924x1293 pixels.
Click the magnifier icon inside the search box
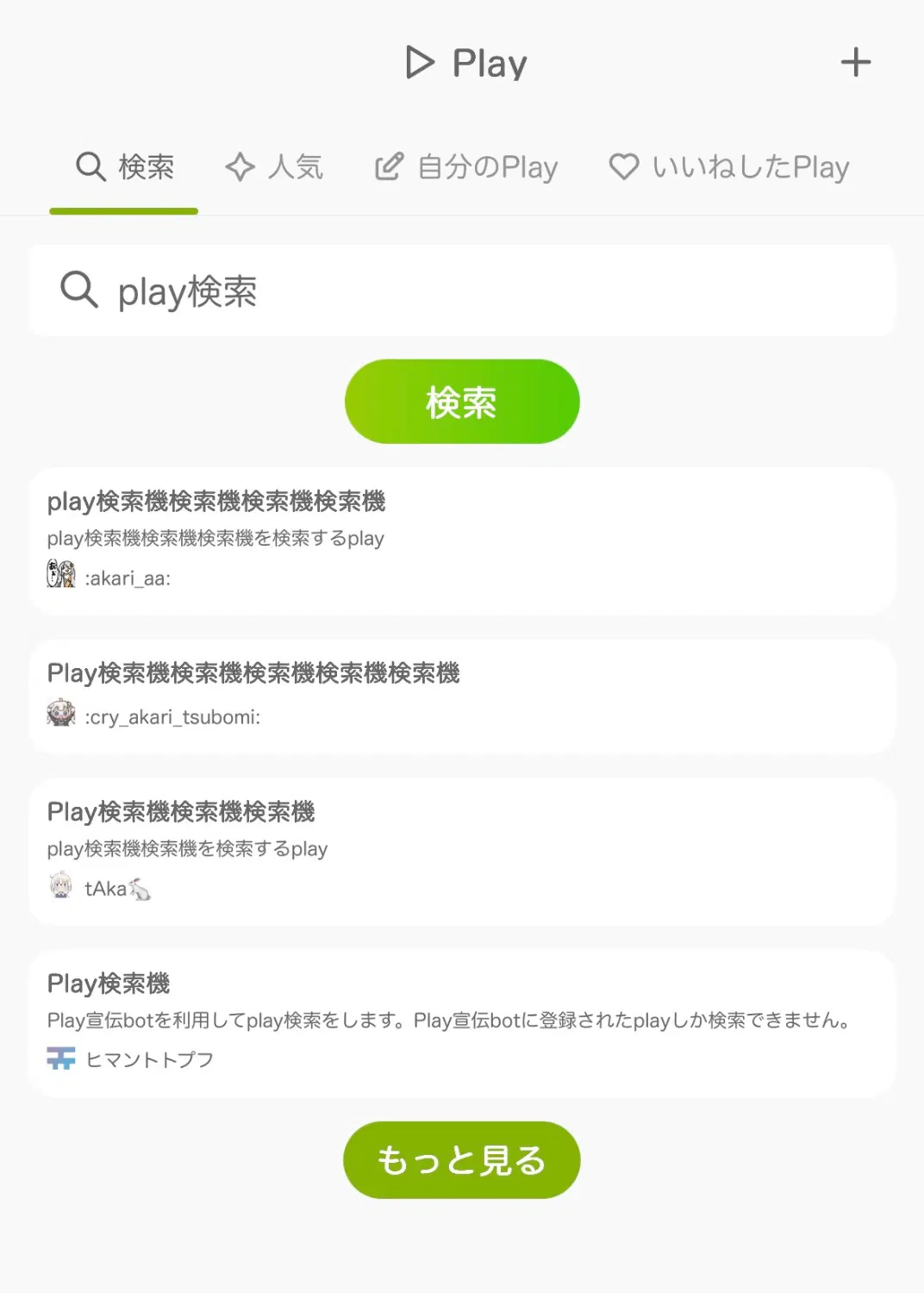point(78,289)
